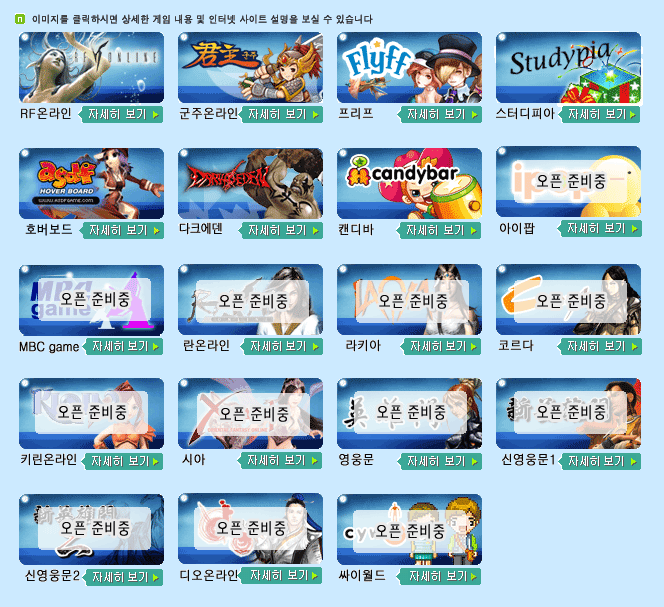Open the RF온라인 game banner image
The width and height of the screenshot is (664, 607).
(91, 67)
